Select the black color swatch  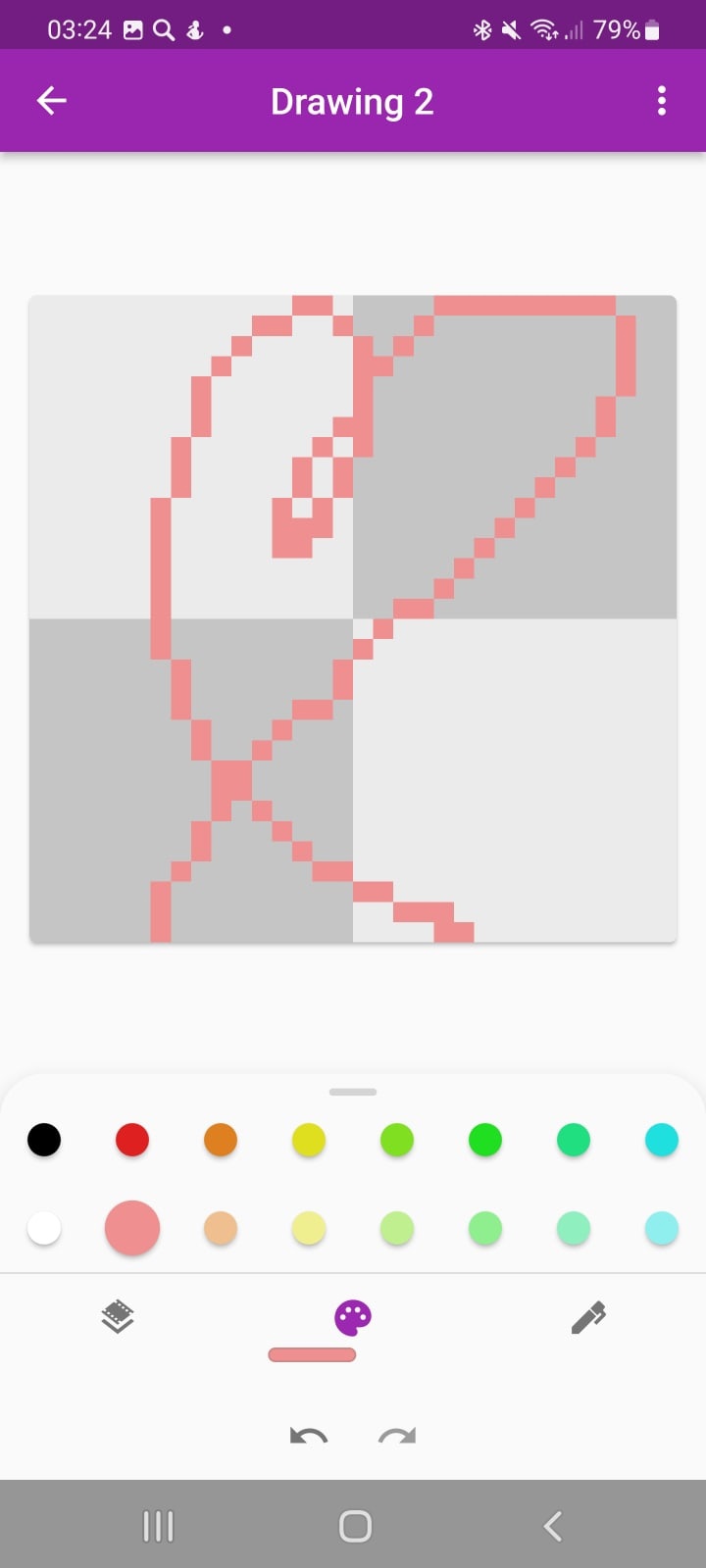[44, 1140]
